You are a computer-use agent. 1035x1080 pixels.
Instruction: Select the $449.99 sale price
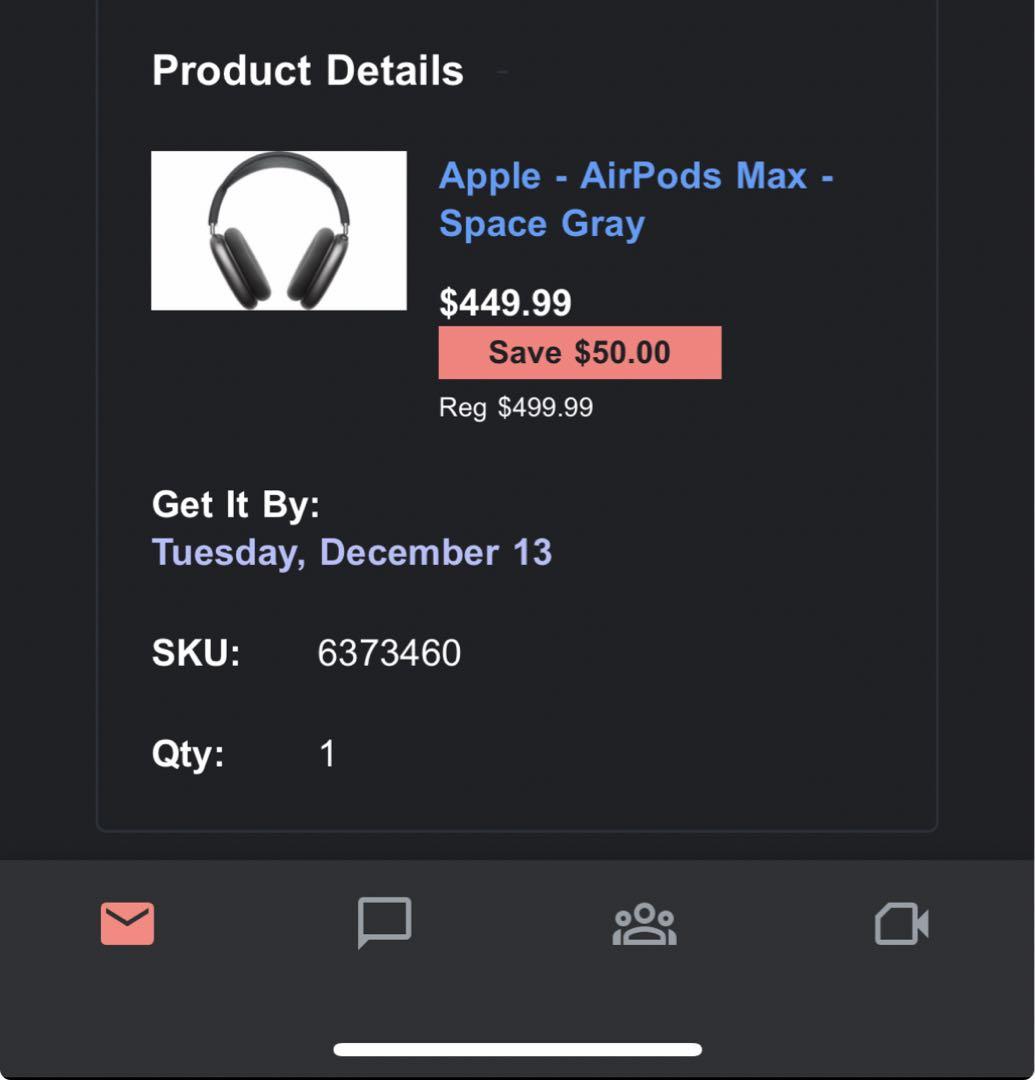505,303
